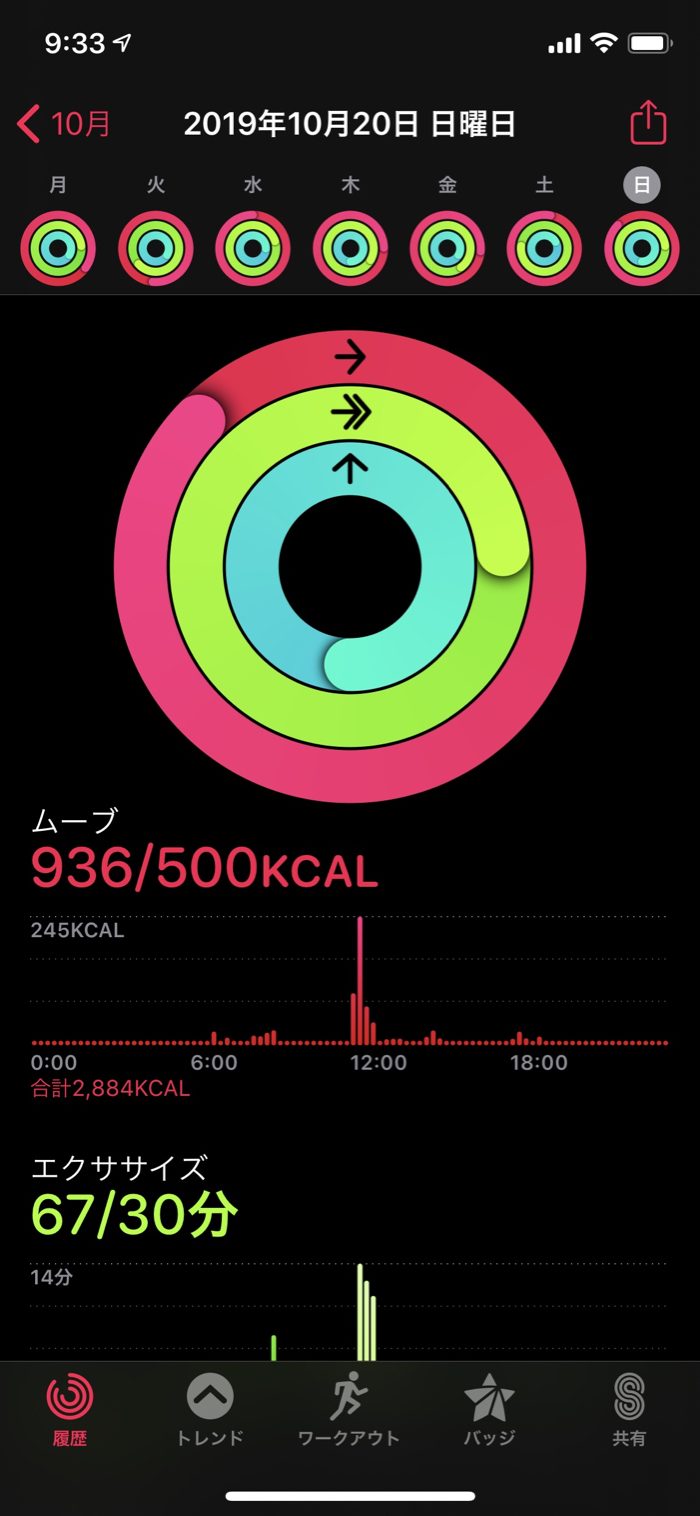
Task: Share this day's activity summary
Action: 648,124
